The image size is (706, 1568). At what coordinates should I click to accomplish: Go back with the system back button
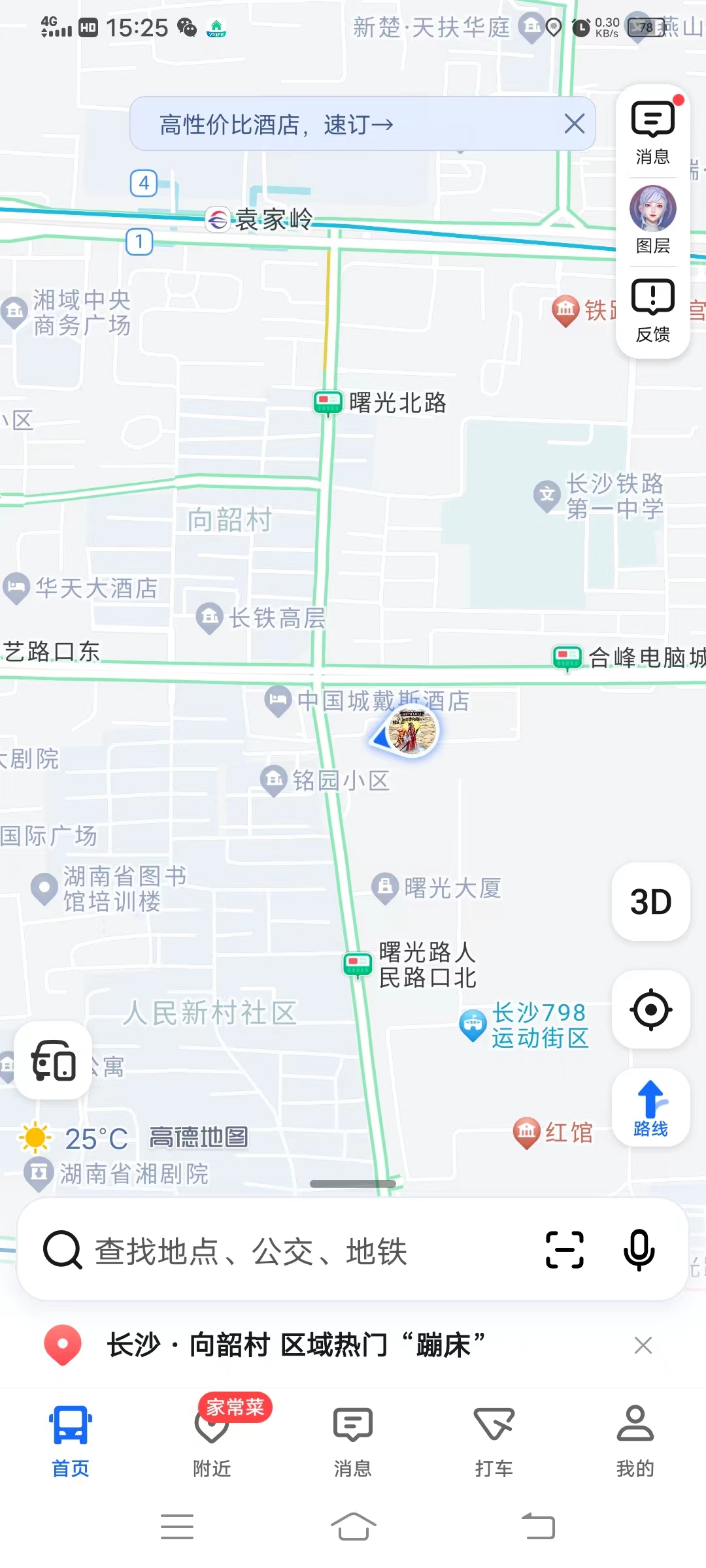pos(539,1527)
